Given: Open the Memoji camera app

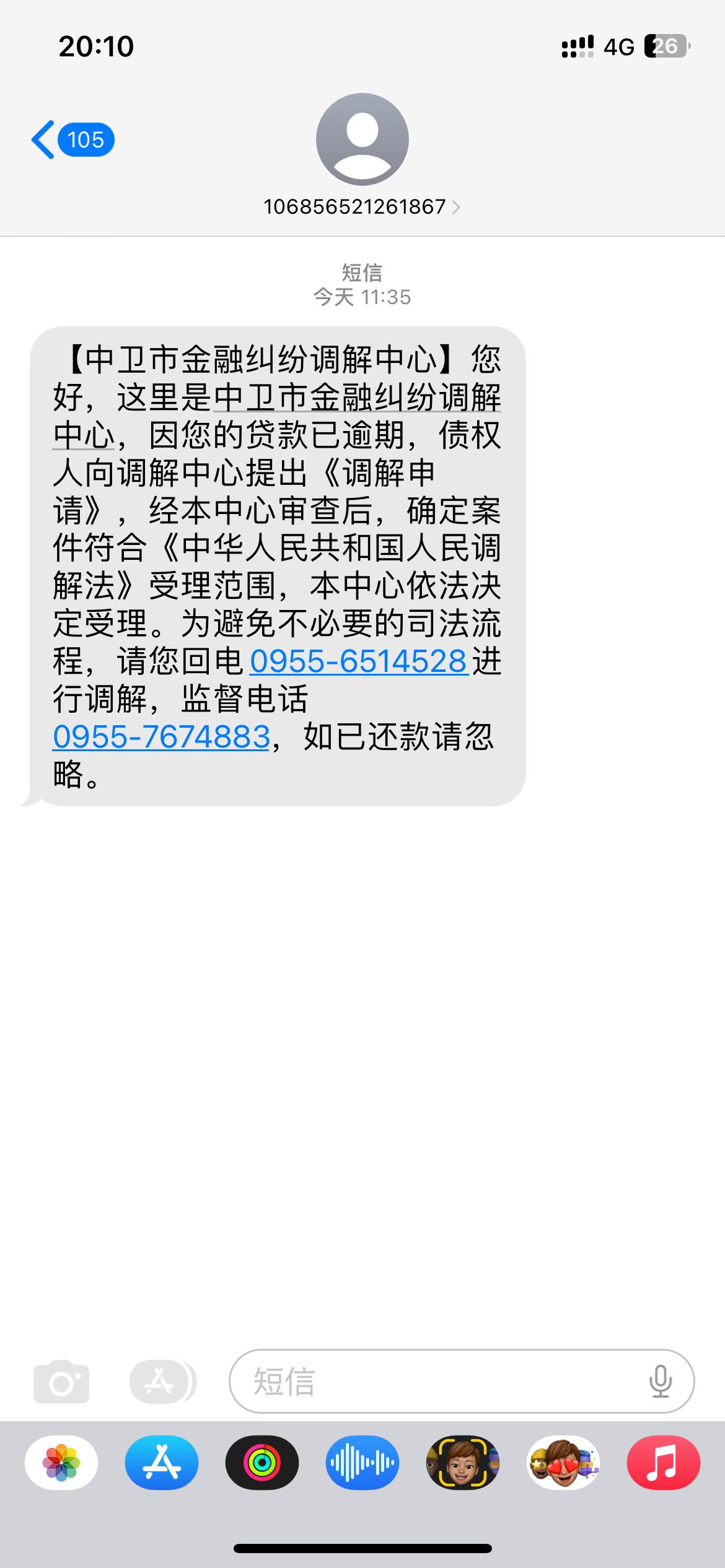Looking at the screenshot, I should click(463, 1462).
